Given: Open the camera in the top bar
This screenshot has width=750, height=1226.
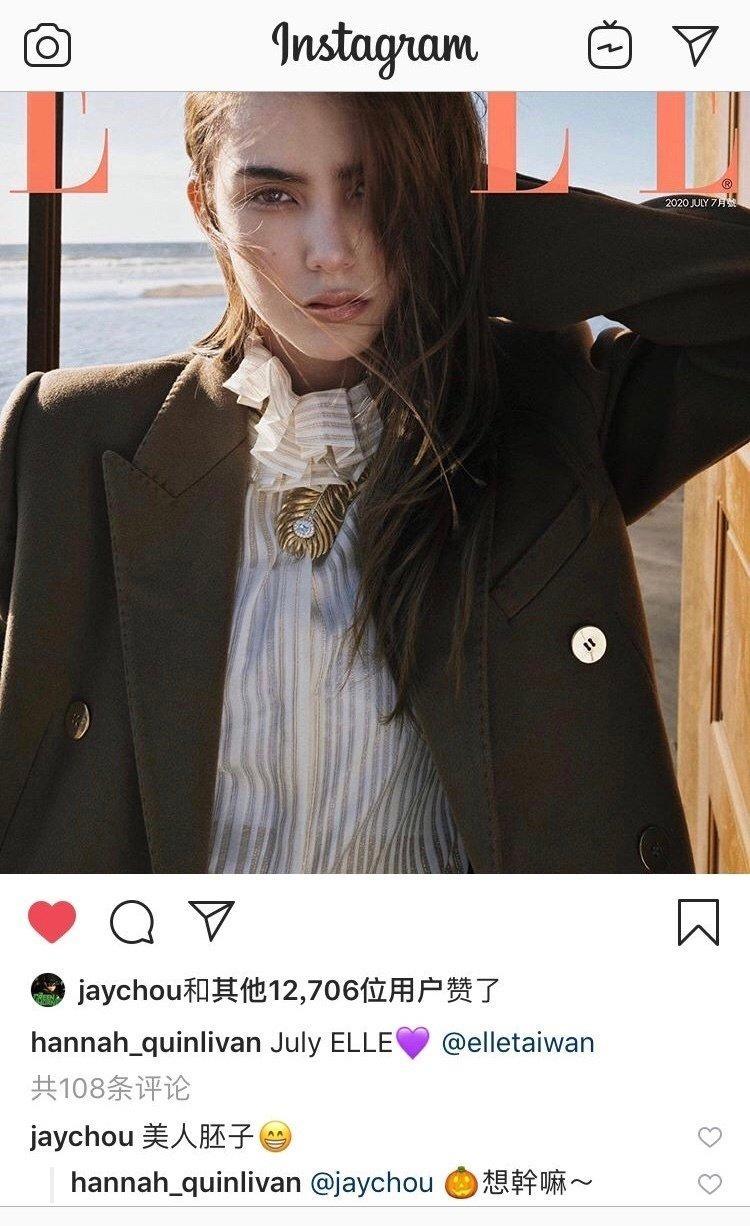Looking at the screenshot, I should coord(47,46).
